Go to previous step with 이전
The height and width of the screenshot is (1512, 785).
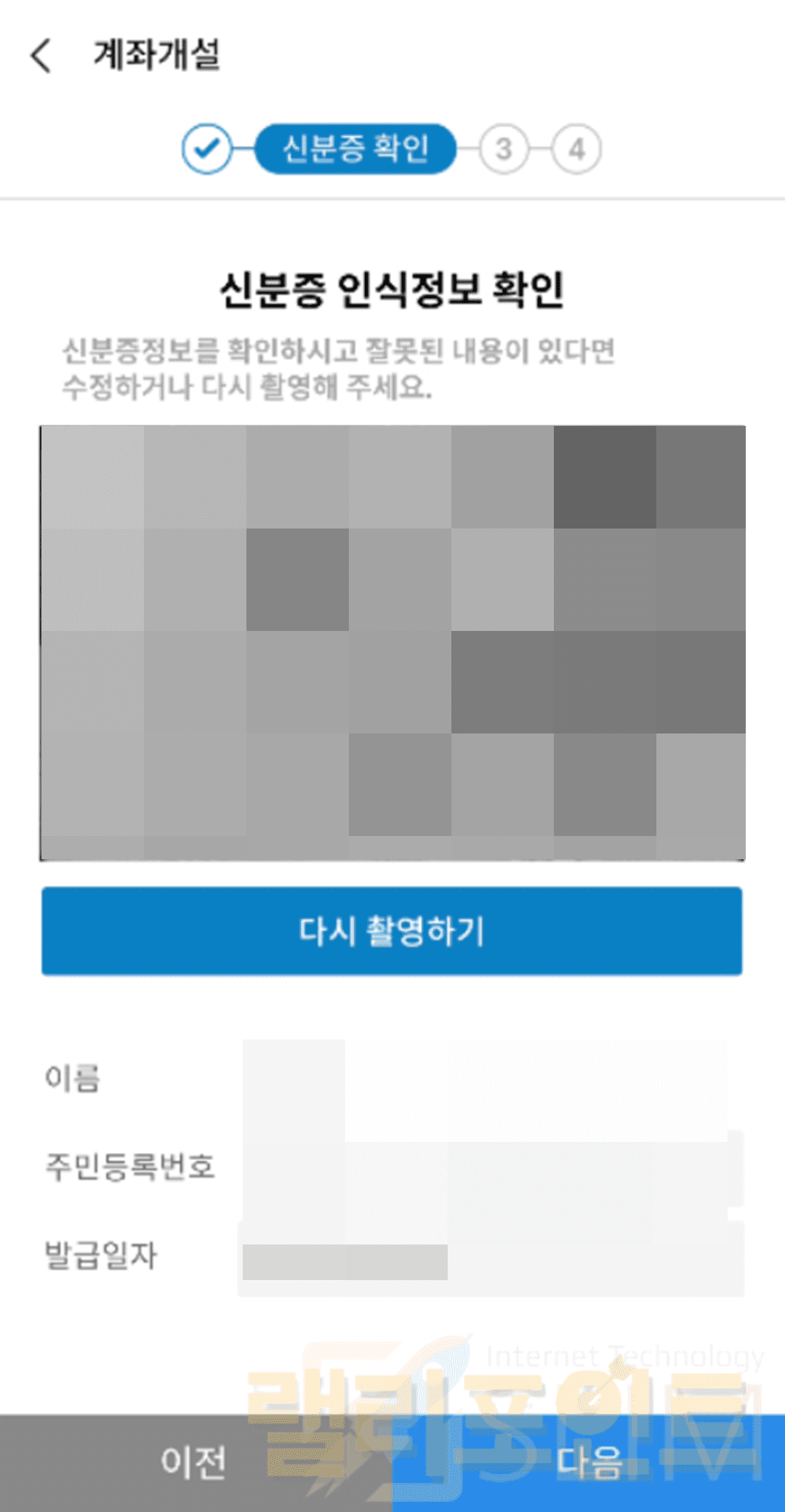[195, 1463]
